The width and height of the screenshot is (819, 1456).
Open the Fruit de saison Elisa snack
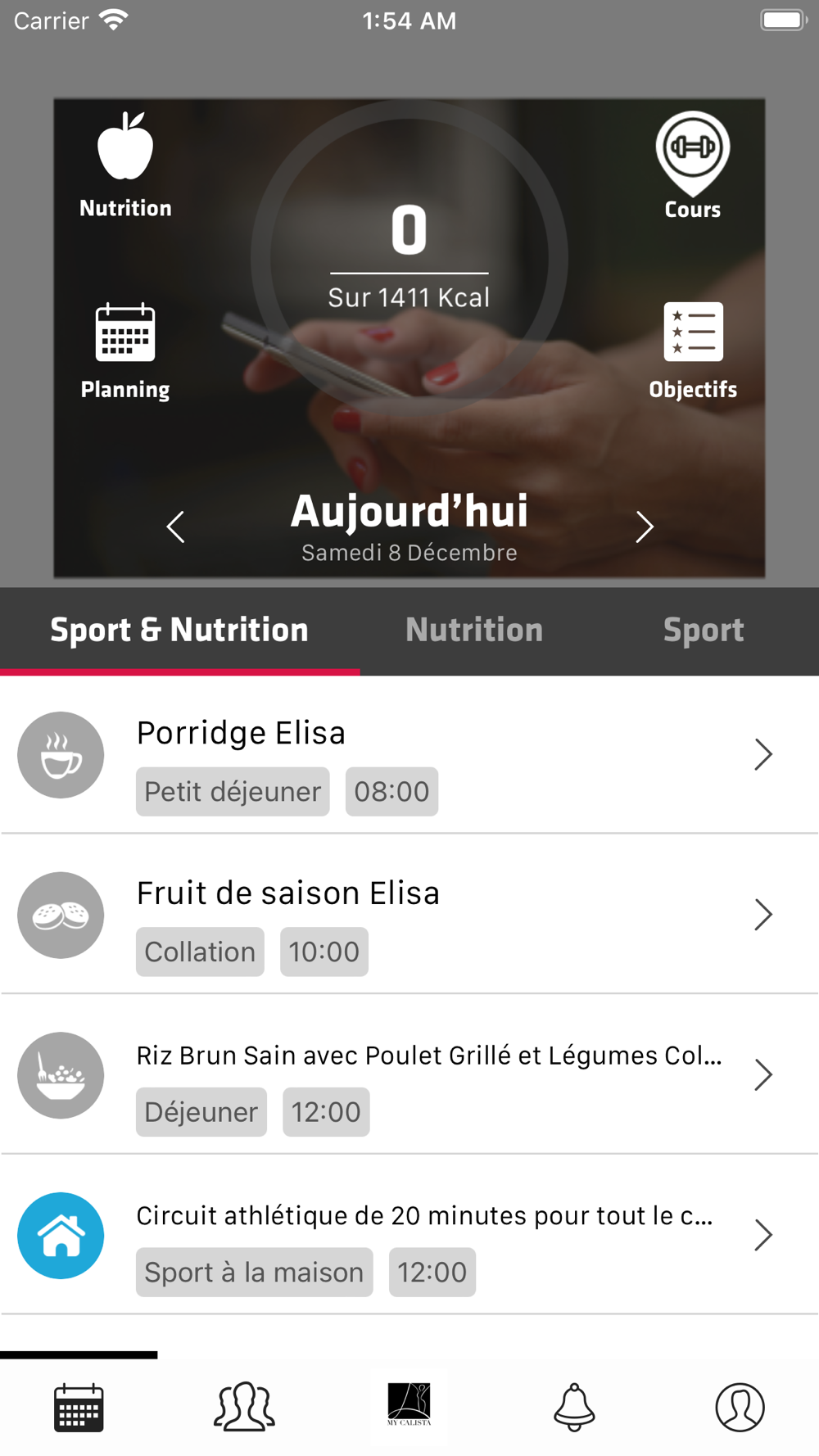point(409,915)
